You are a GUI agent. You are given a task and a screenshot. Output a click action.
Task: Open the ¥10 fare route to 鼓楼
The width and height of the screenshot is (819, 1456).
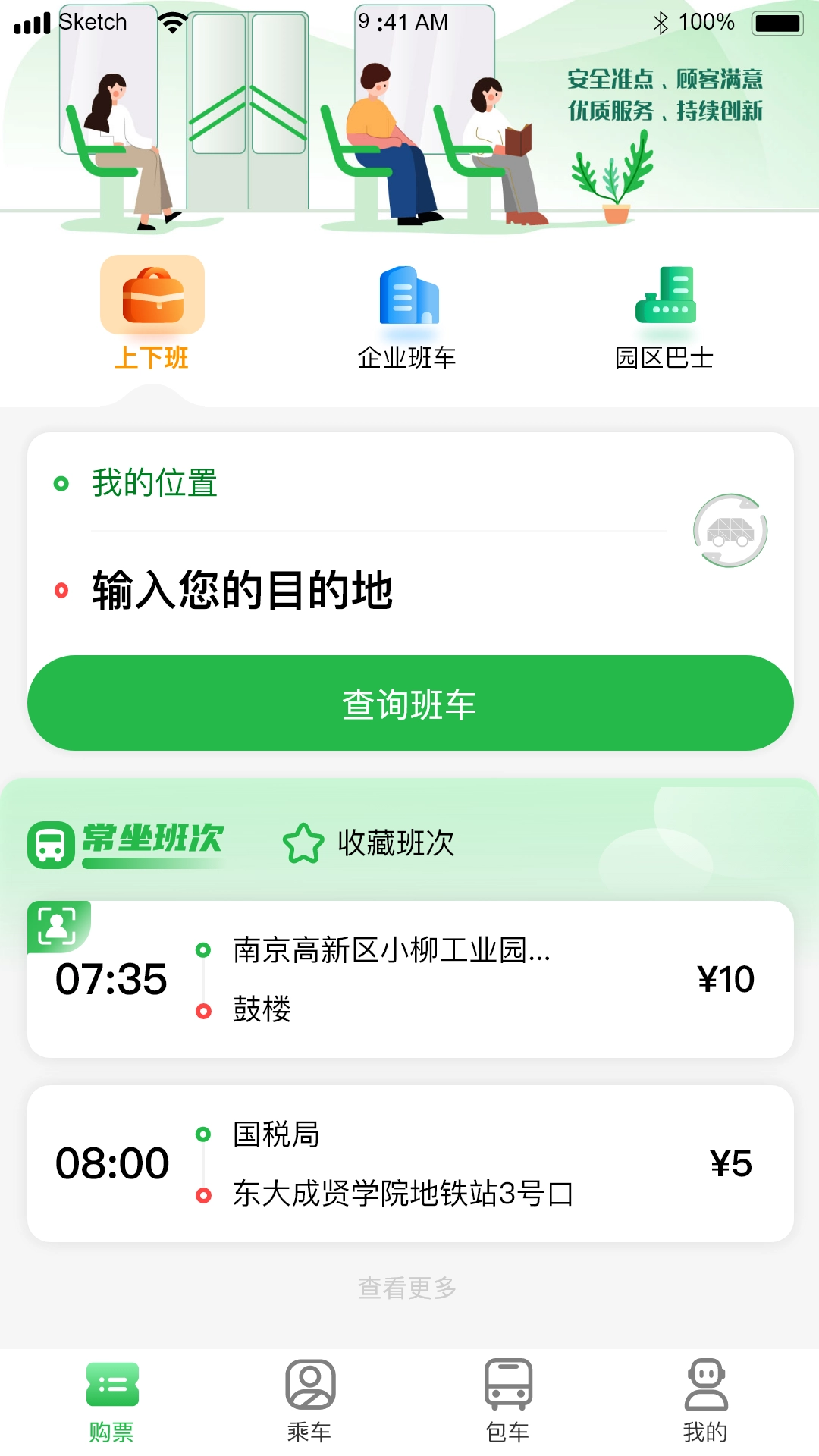tap(409, 978)
